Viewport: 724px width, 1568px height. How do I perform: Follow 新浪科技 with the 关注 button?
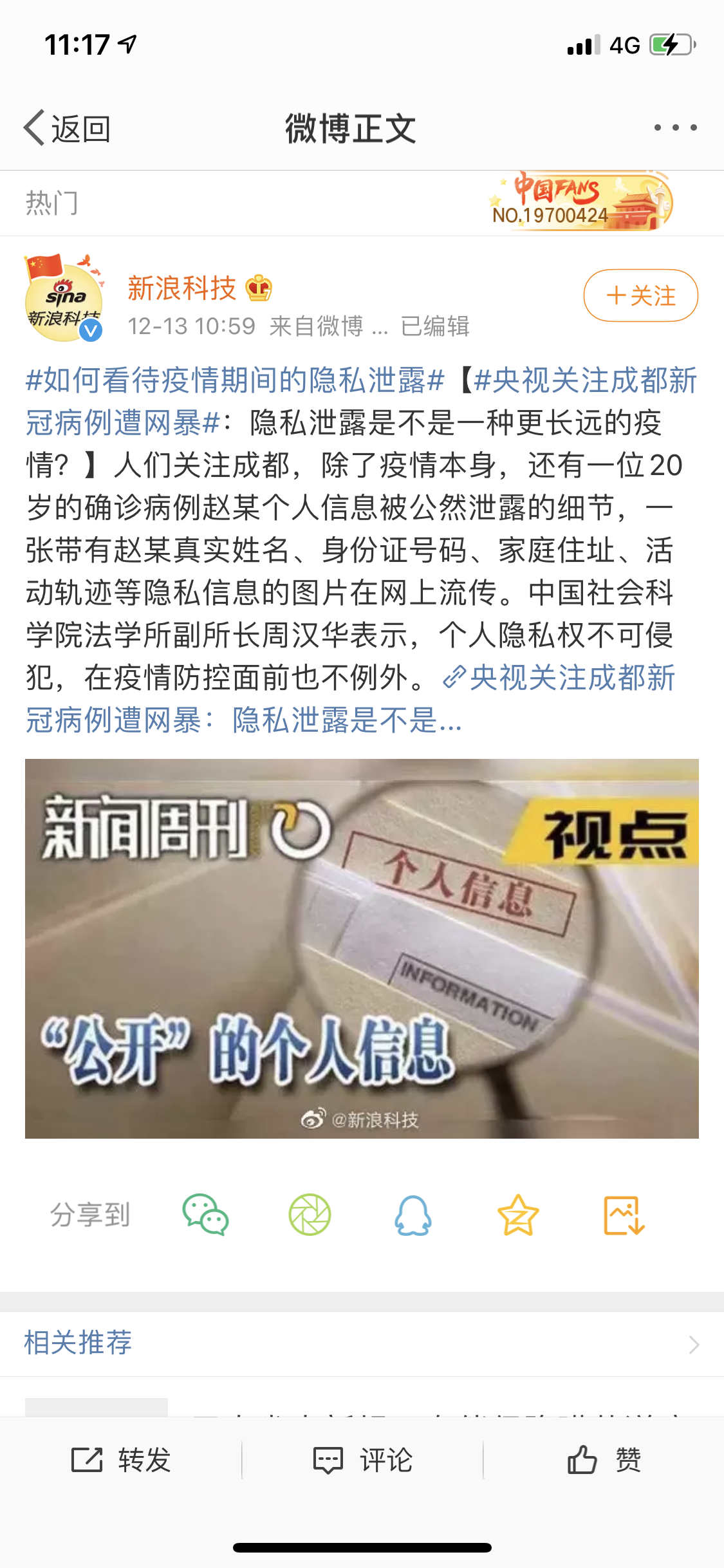pyautogui.click(x=640, y=295)
